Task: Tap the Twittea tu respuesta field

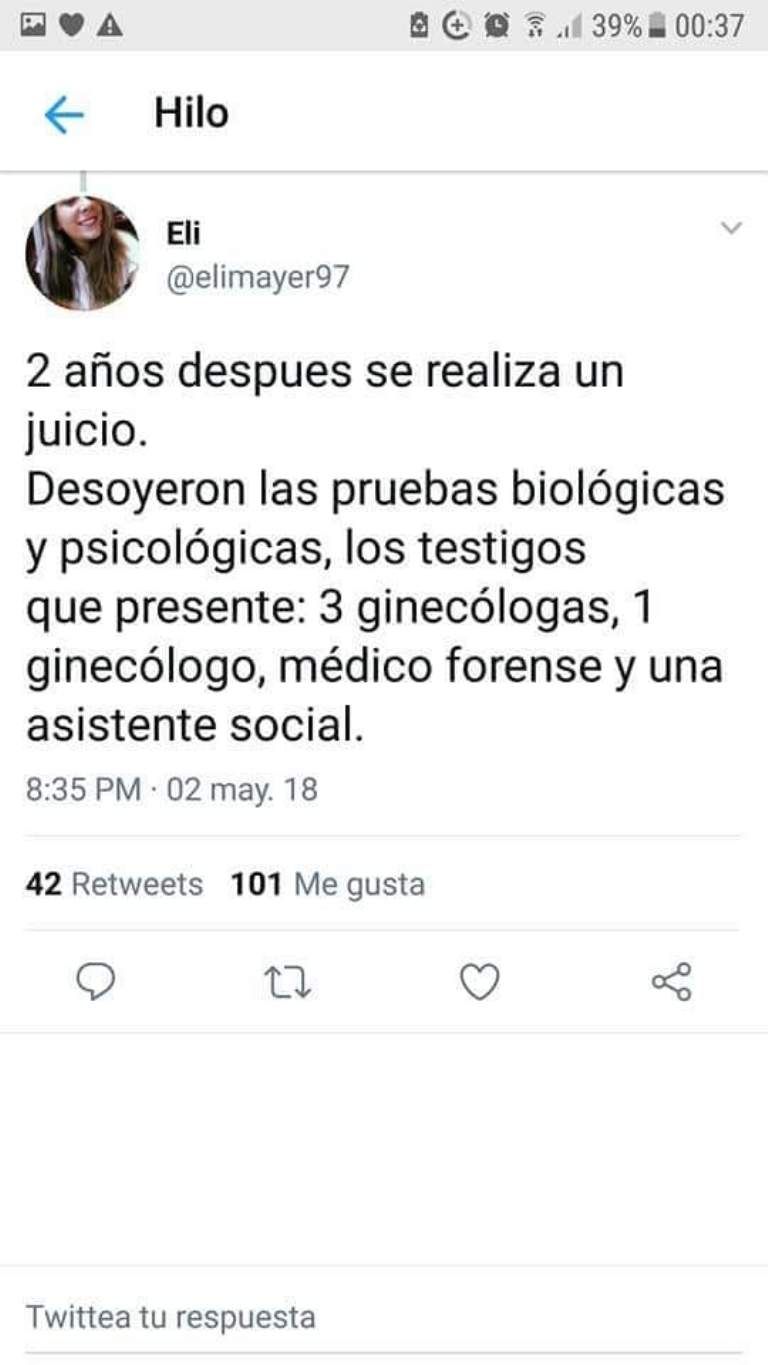Action: click(384, 1316)
